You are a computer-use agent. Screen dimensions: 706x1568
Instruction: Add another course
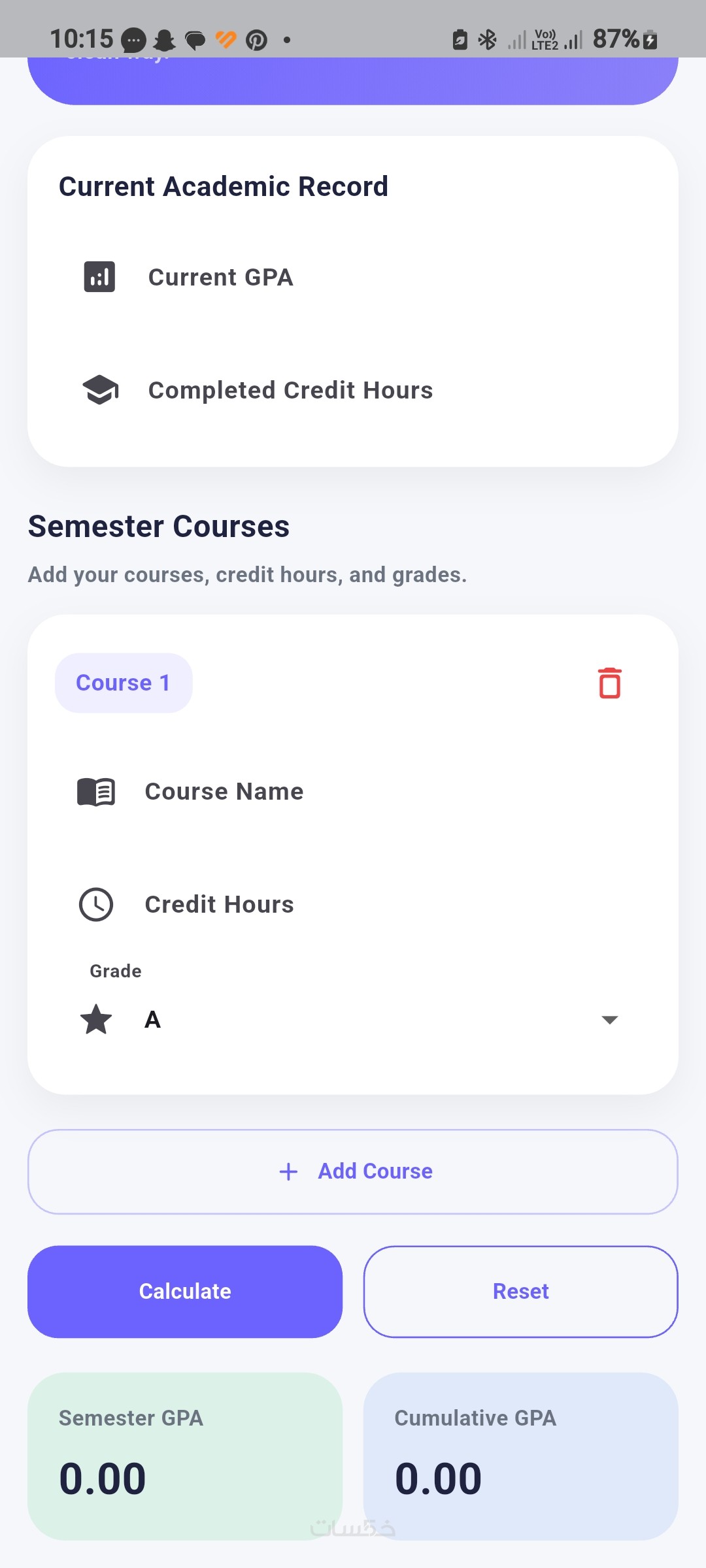(353, 1171)
